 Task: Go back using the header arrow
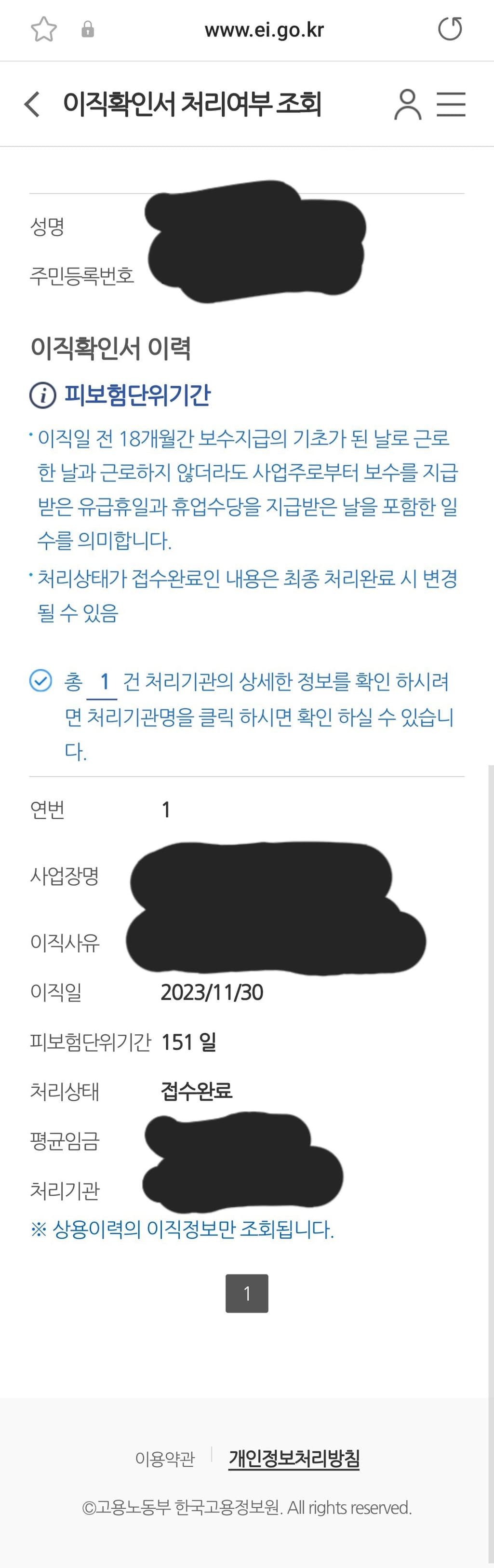click(x=33, y=104)
